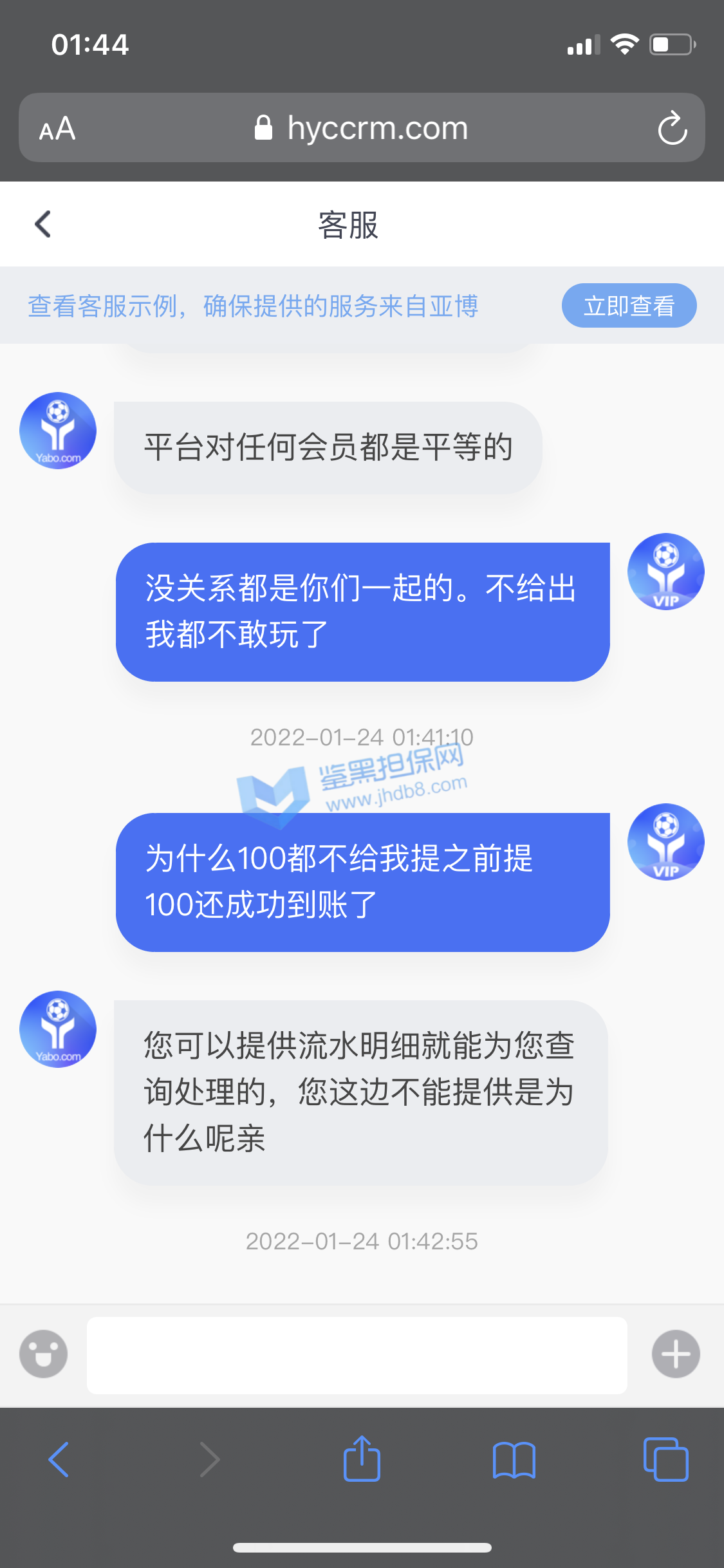
Task: Share this page from Safari toolbar
Action: click(x=362, y=1459)
